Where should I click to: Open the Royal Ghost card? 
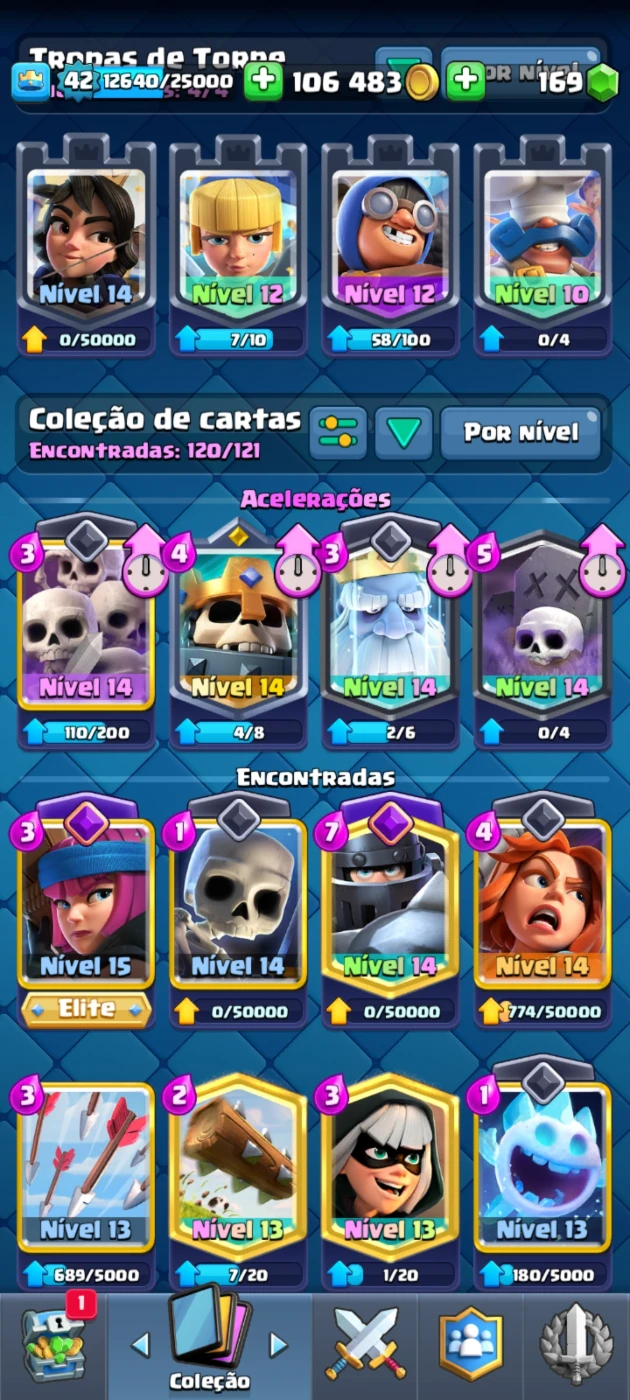(x=390, y=625)
